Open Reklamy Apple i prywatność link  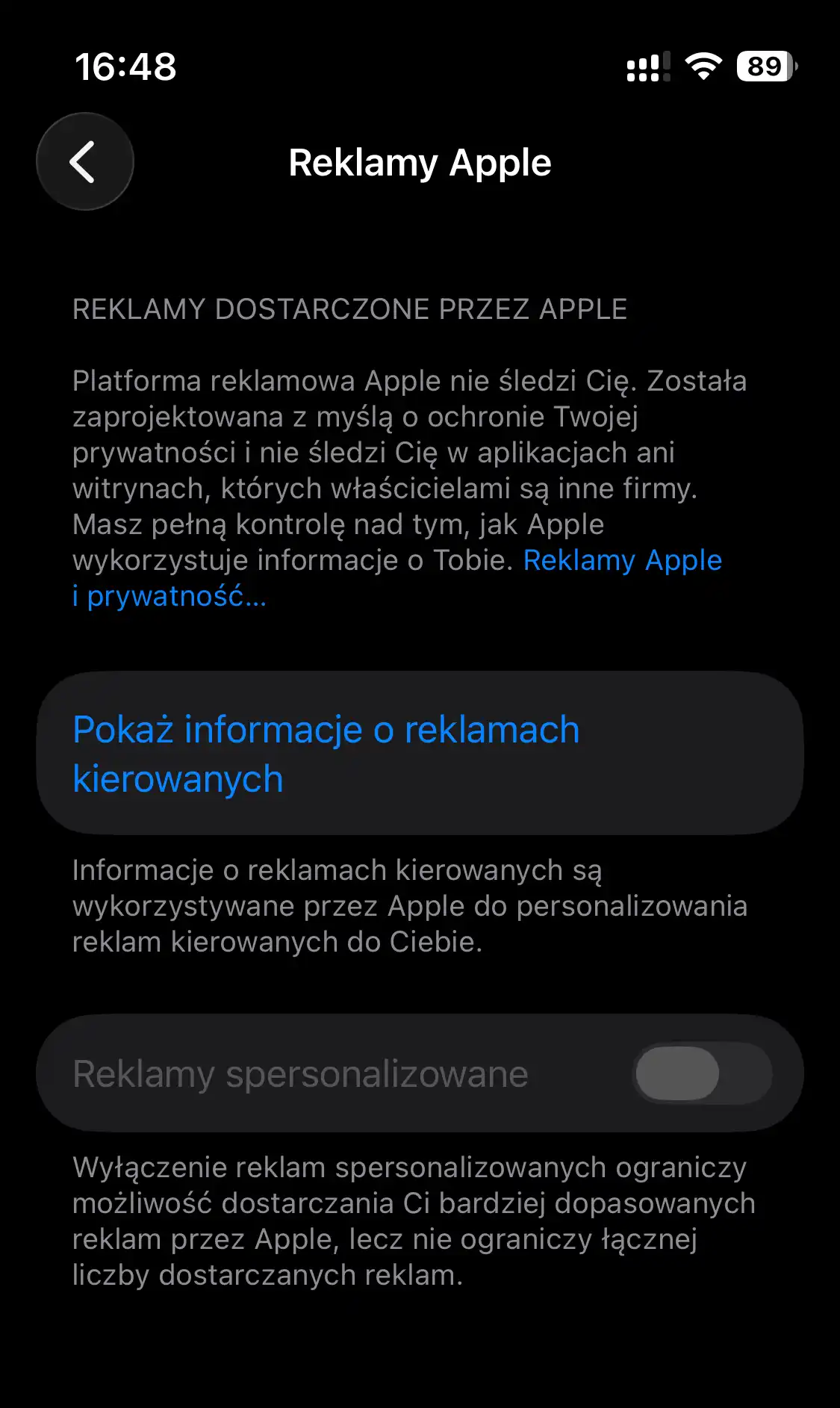[622, 560]
